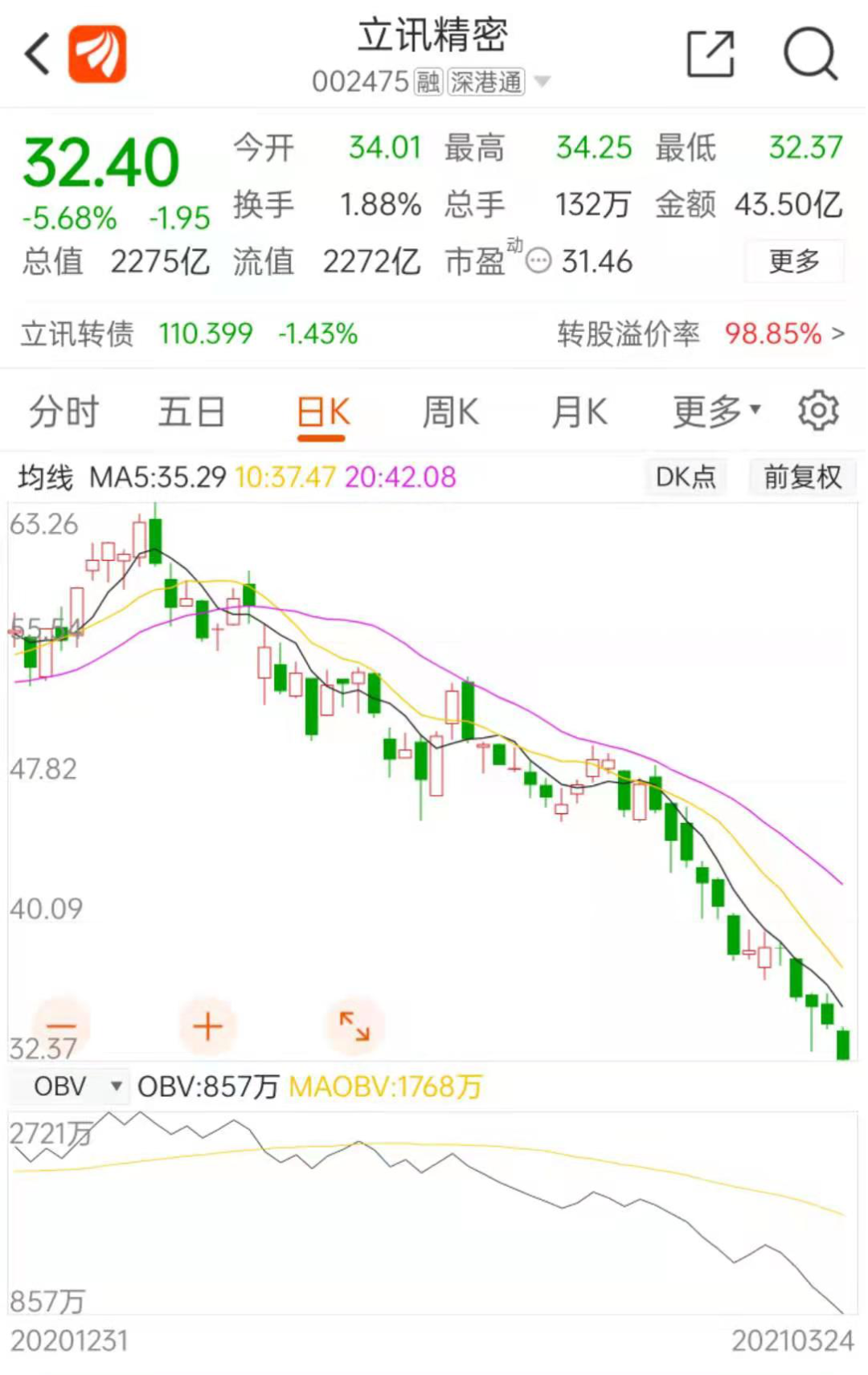Viewport: 868px width, 1375px height.
Task: Zoom out the K-line chart
Action: coord(62,1025)
